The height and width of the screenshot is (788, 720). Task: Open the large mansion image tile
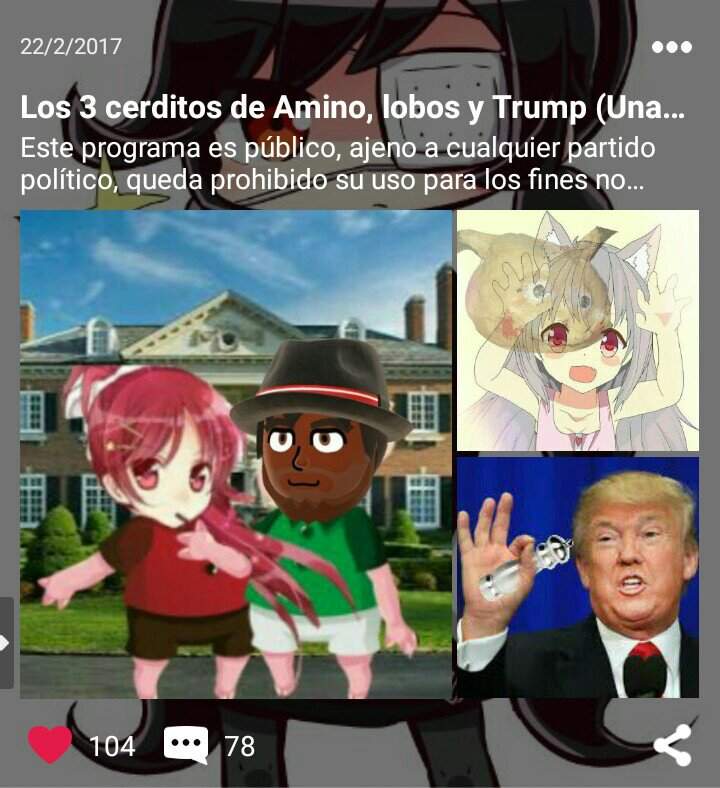coord(236,453)
